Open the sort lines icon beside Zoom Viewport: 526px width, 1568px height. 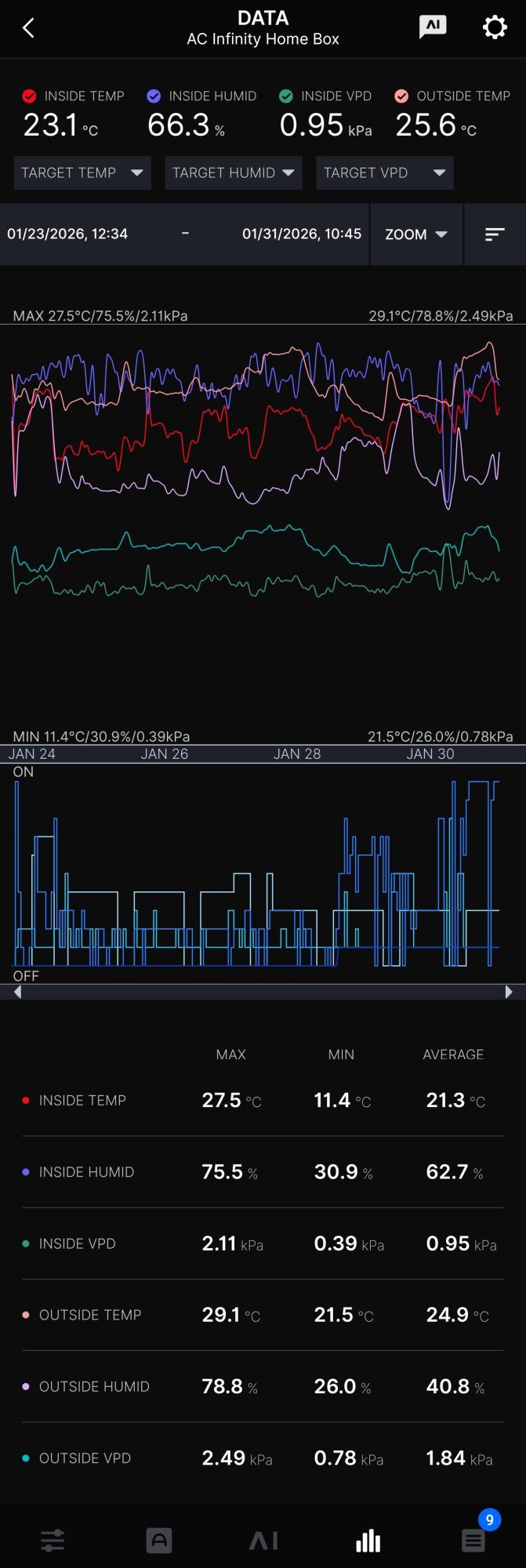pos(495,234)
